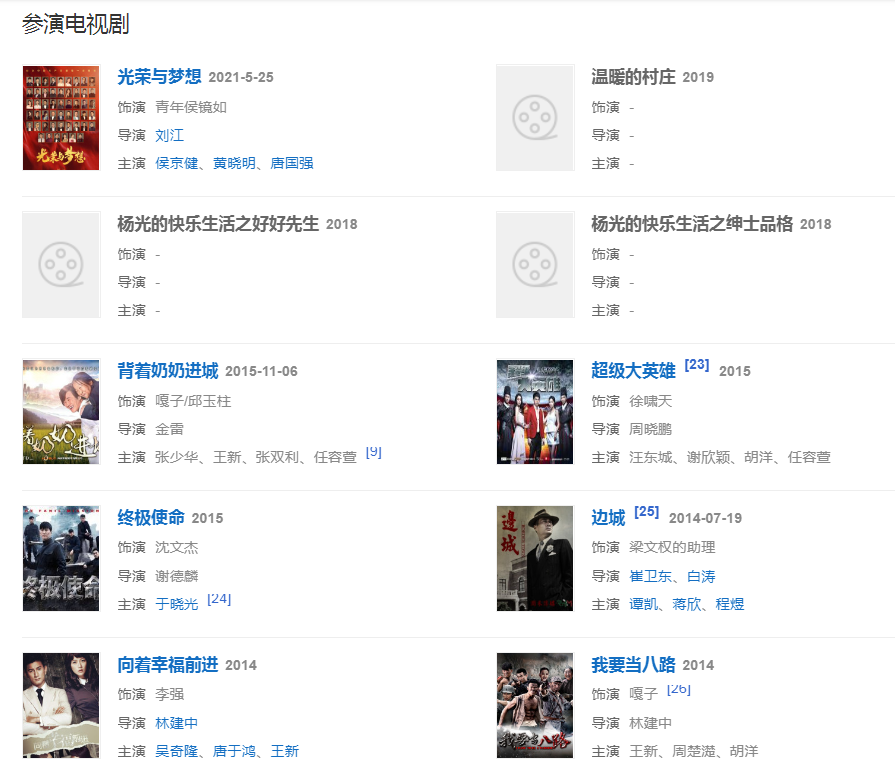Screen dimensions: 895x777
Task: Open the 我要当八路 title link
Action: pos(633,665)
